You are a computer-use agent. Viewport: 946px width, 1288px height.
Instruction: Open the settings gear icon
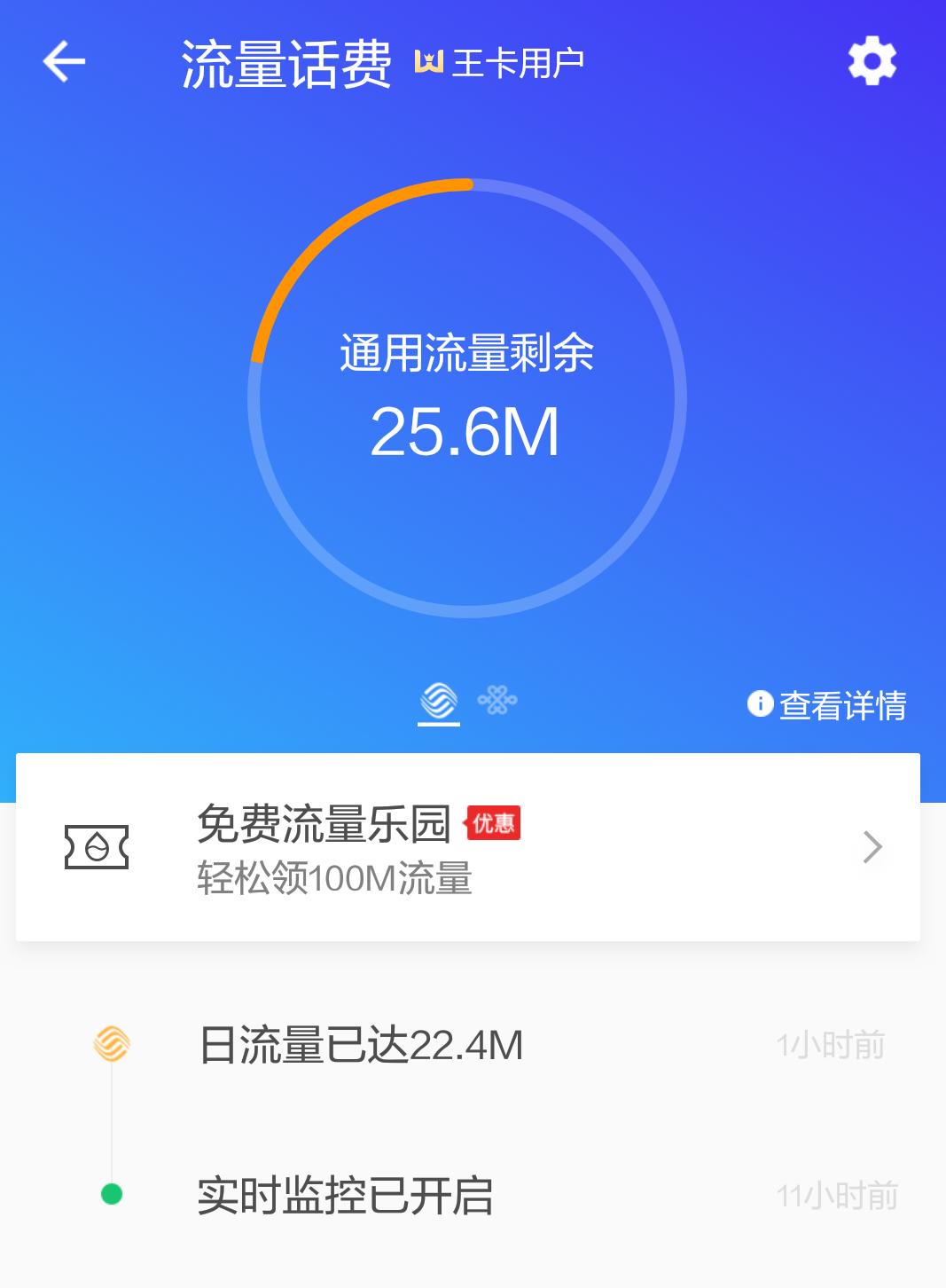coord(872,62)
